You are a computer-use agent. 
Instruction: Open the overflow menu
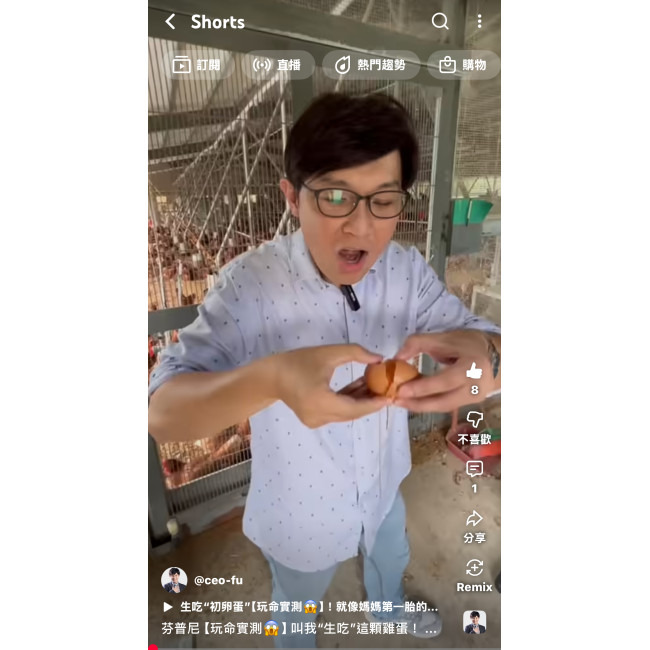[479, 22]
